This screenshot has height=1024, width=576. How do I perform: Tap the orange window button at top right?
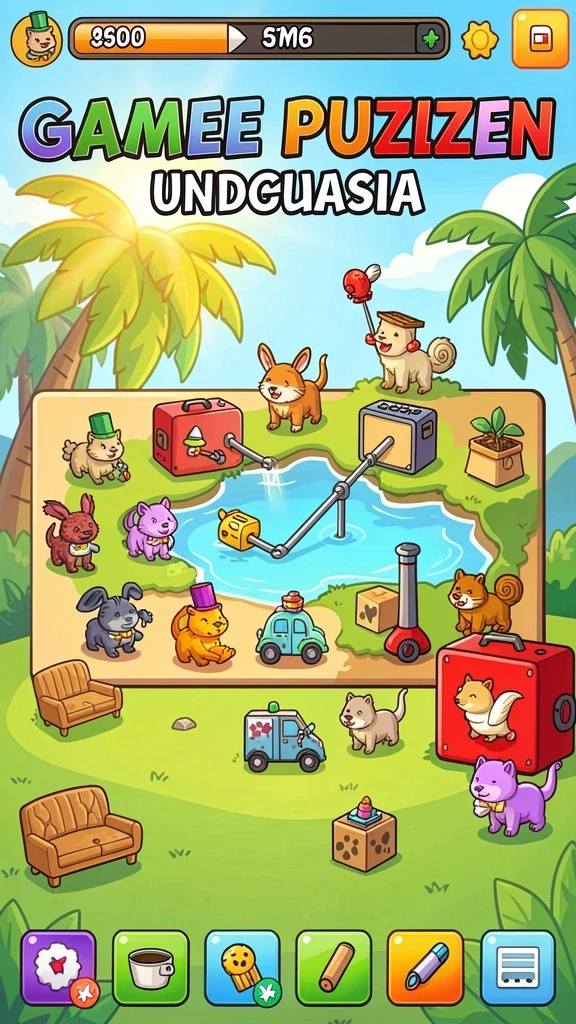click(540, 39)
